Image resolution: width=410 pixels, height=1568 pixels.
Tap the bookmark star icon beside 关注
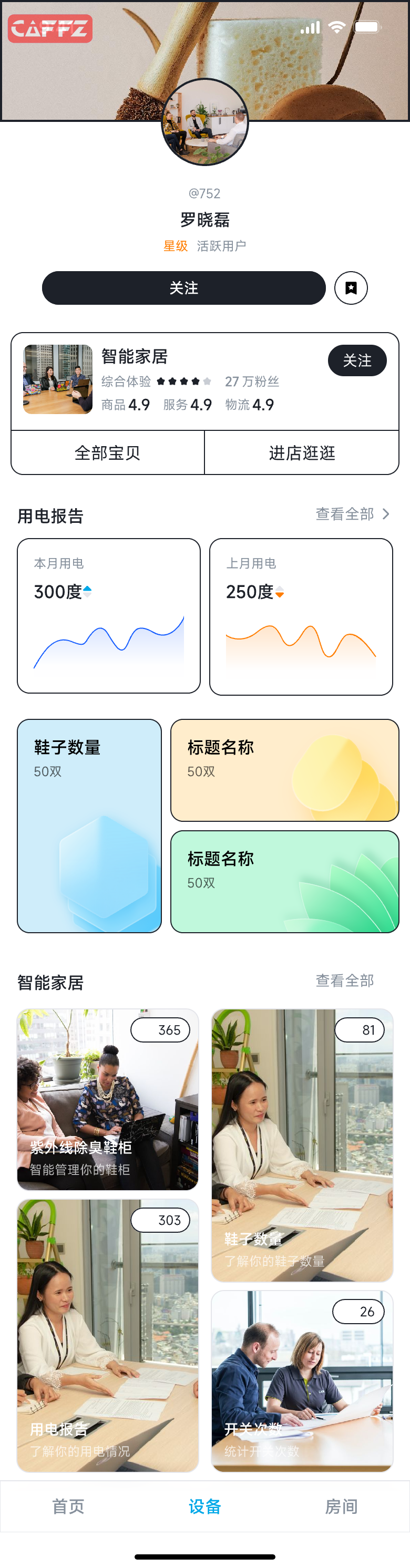point(351,288)
